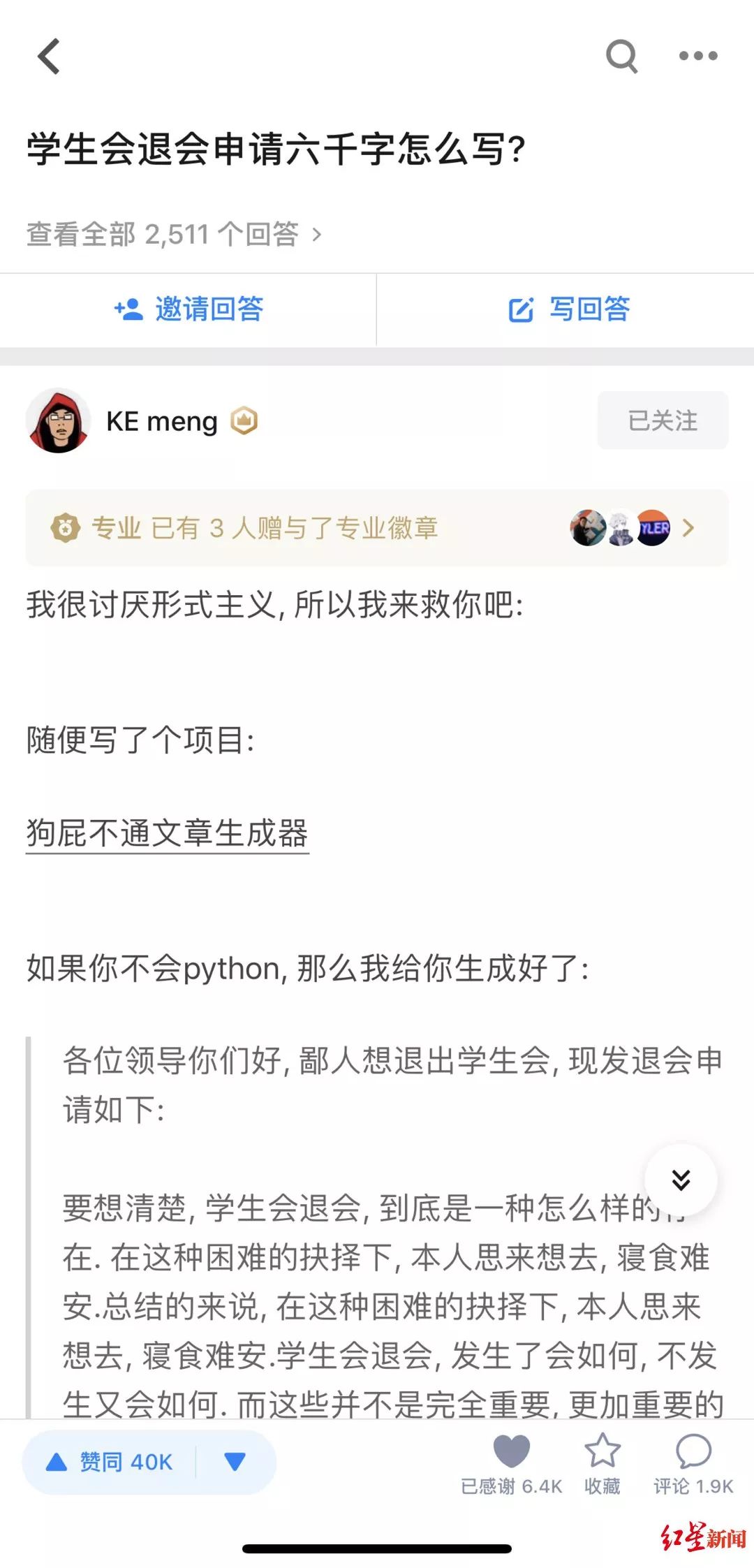This screenshot has width=754, height=1568.
Task: Tap 邀请回答 to invite someone to answer
Action: click(x=188, y=309)
